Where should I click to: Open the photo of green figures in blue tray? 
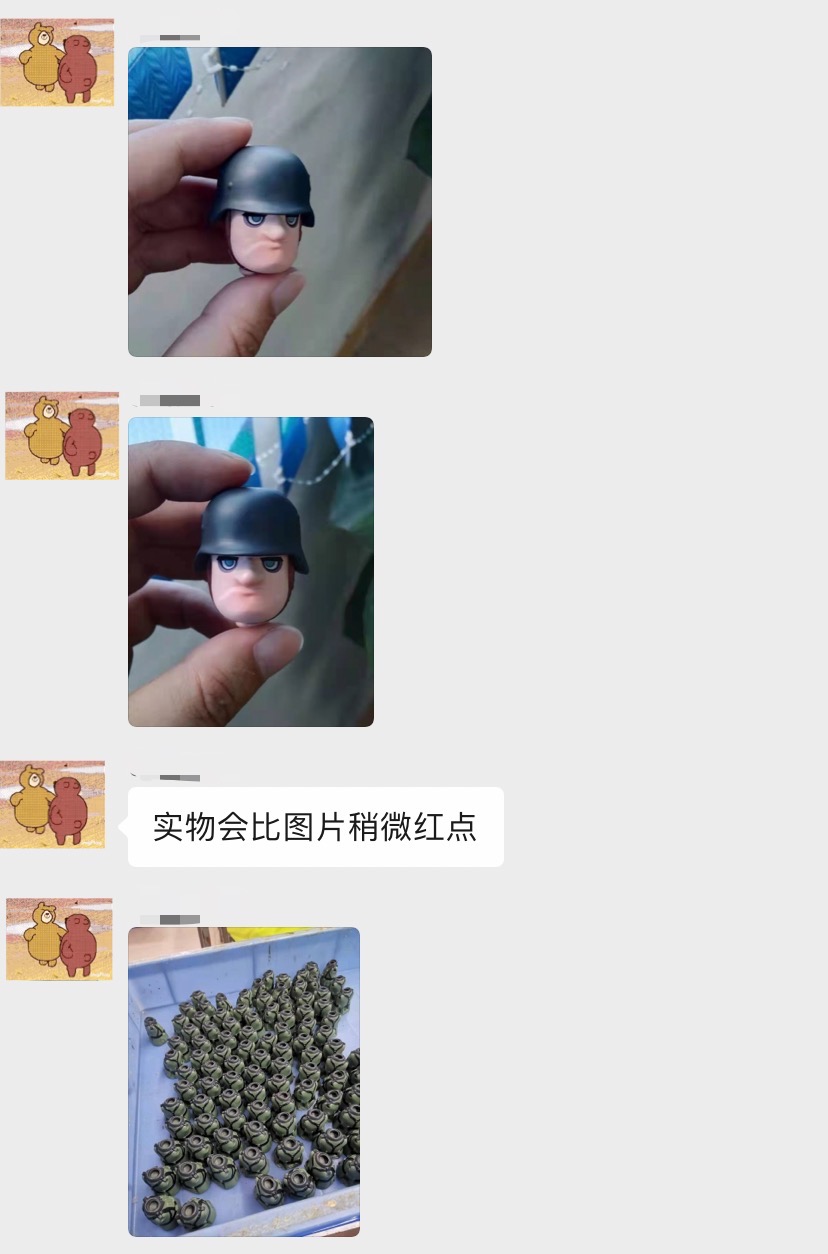[x=244, y=1081]
